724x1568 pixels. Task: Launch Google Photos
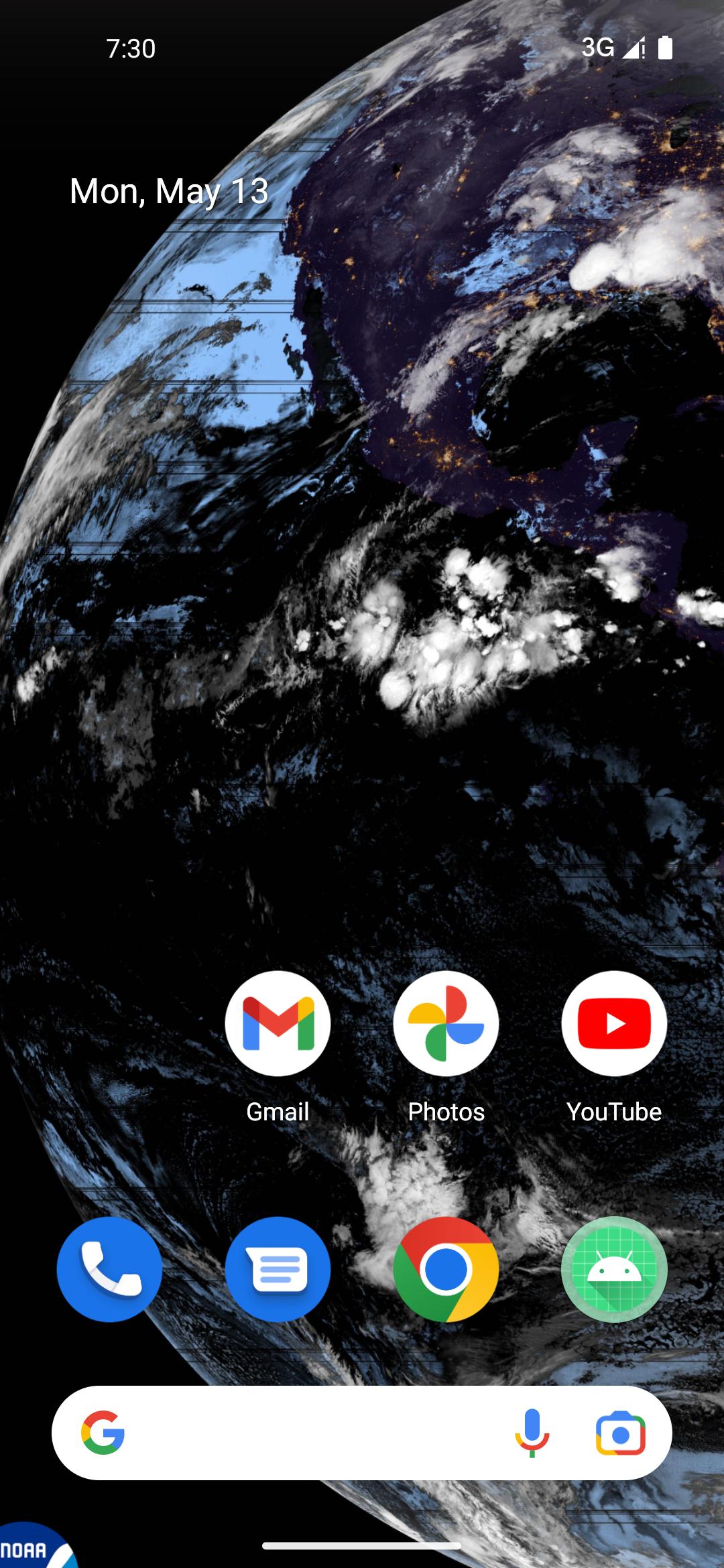(x=446, y=1023)
